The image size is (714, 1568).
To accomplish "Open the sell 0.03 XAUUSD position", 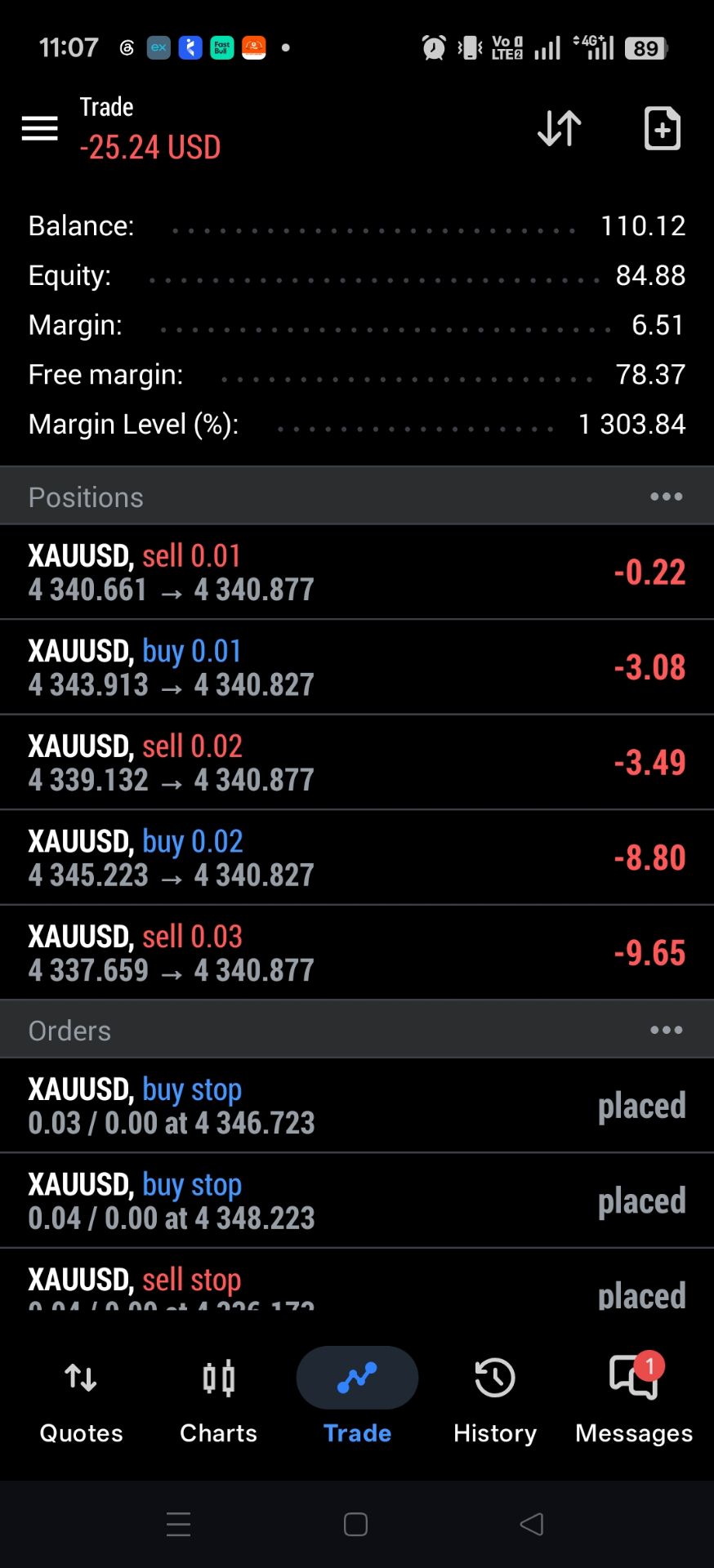I will click(357, 953).
